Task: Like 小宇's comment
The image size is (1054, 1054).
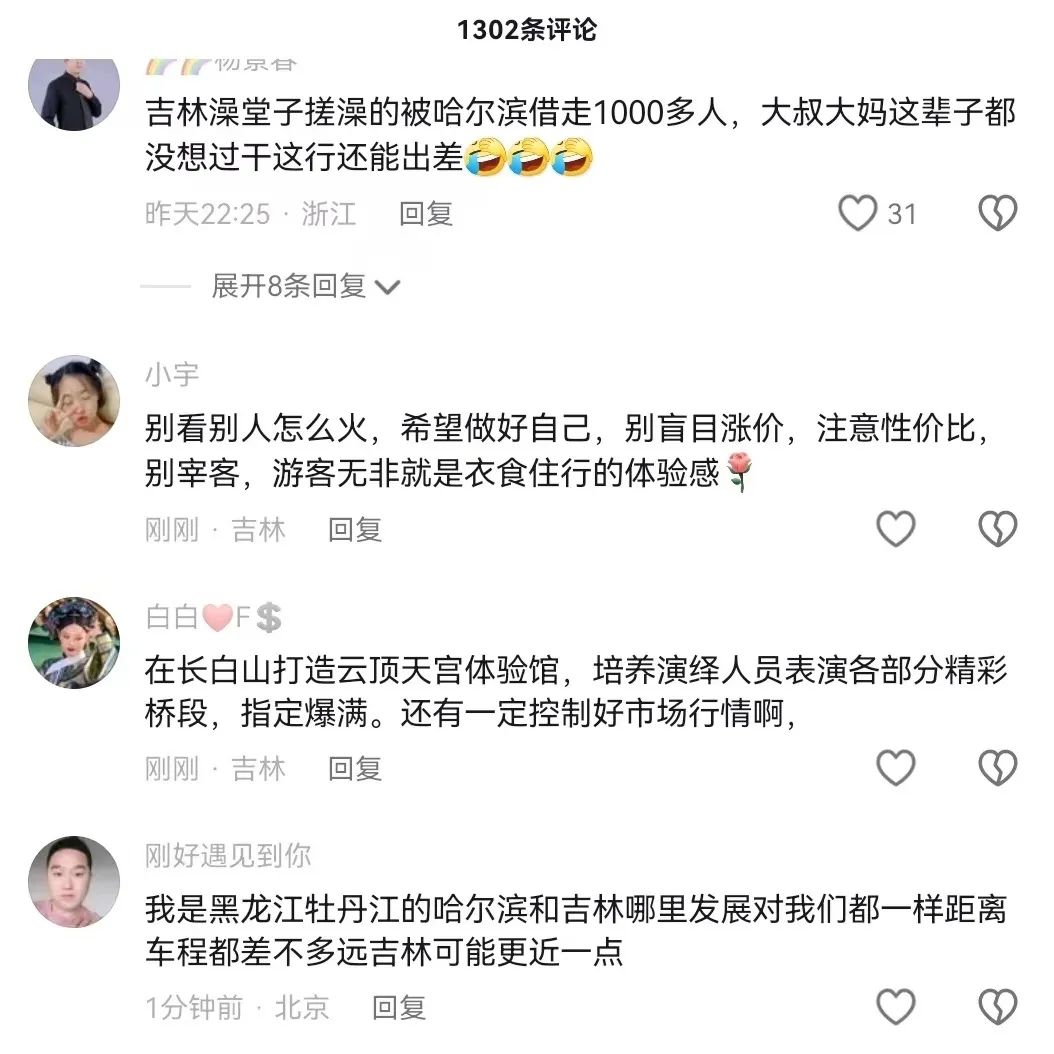Action: (895, 529)
